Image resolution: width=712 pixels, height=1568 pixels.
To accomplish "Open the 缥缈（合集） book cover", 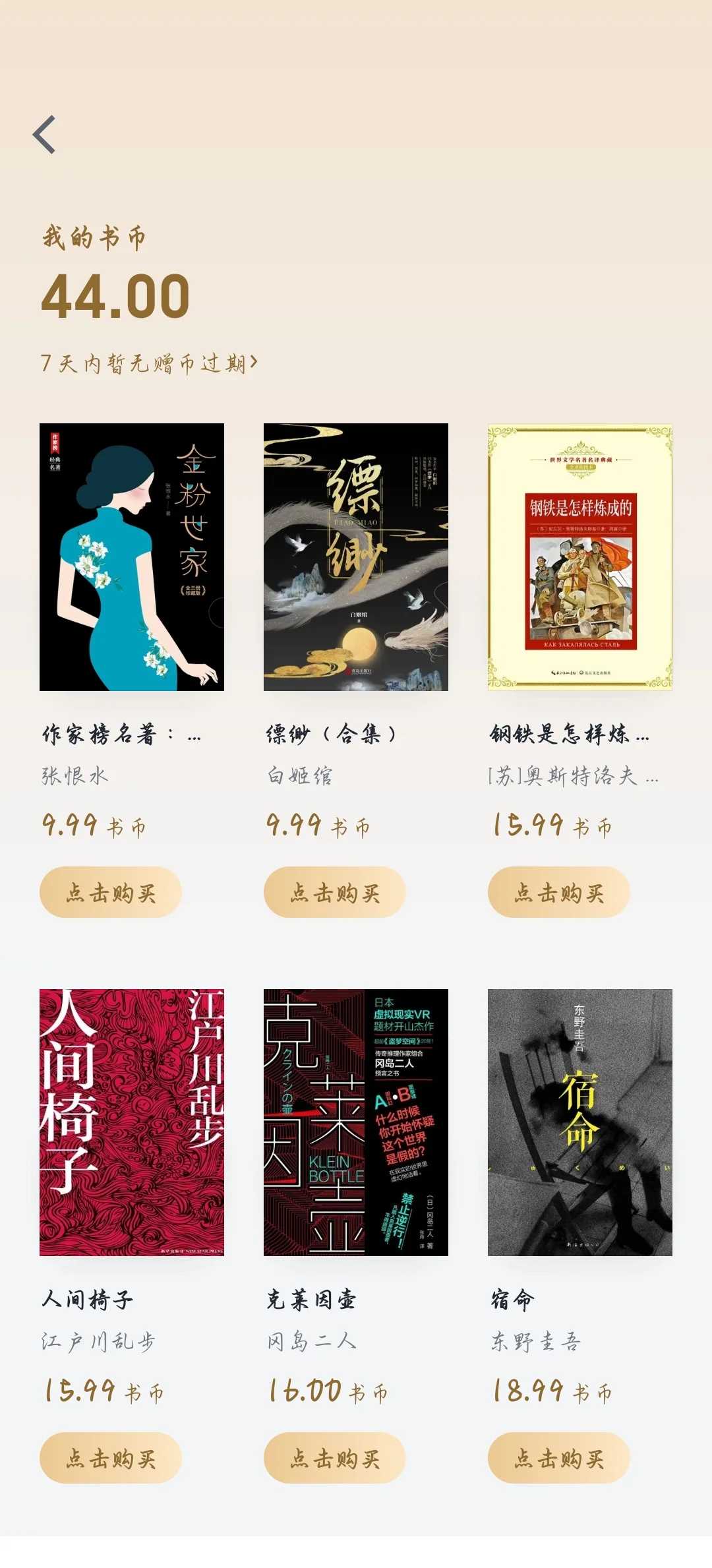I will 356,557.
